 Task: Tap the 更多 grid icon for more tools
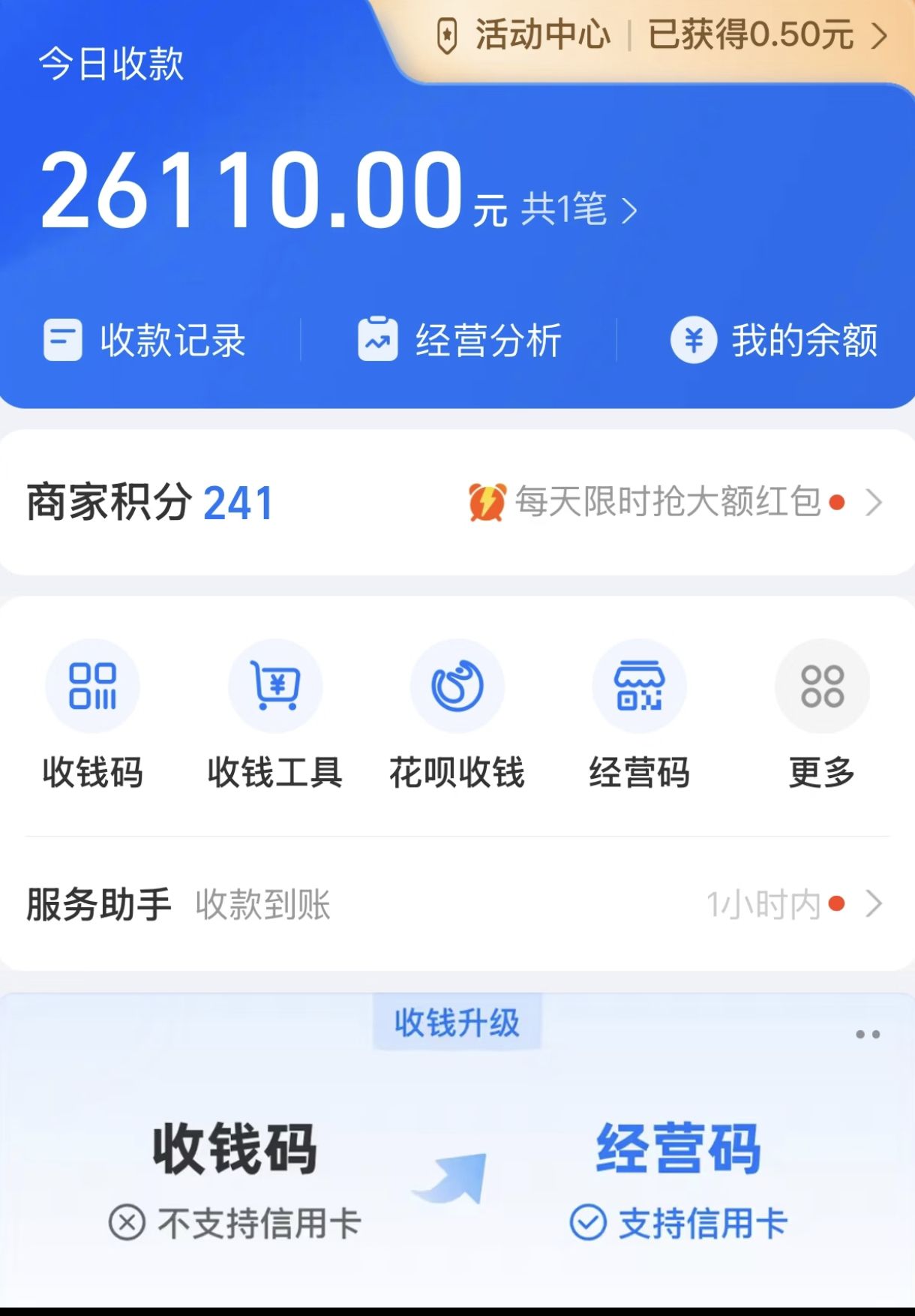point(821,685)
